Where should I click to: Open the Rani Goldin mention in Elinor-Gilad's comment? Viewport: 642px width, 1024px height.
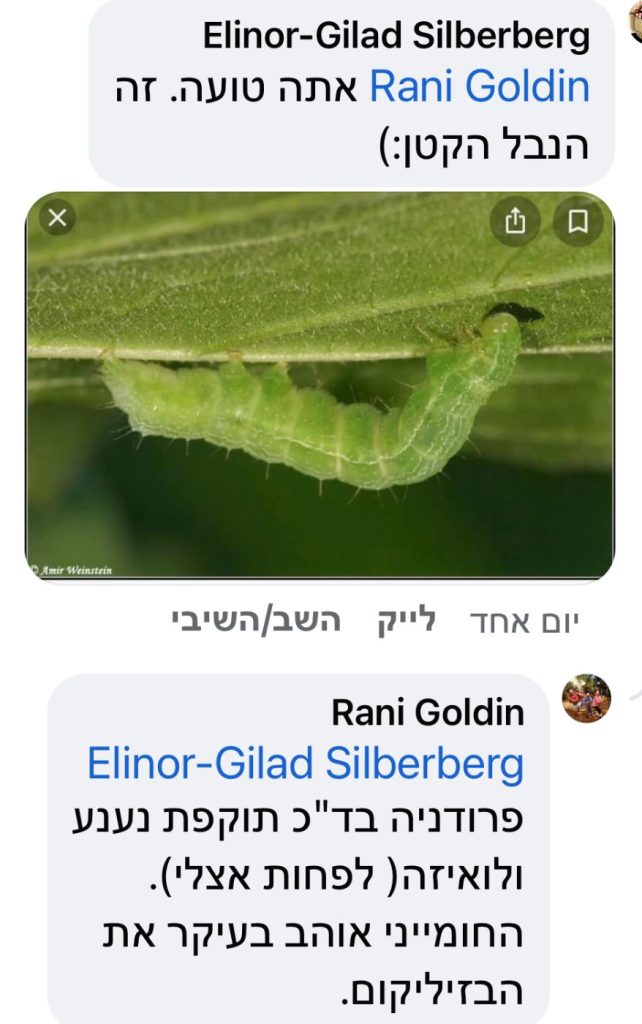click(479, 88)
